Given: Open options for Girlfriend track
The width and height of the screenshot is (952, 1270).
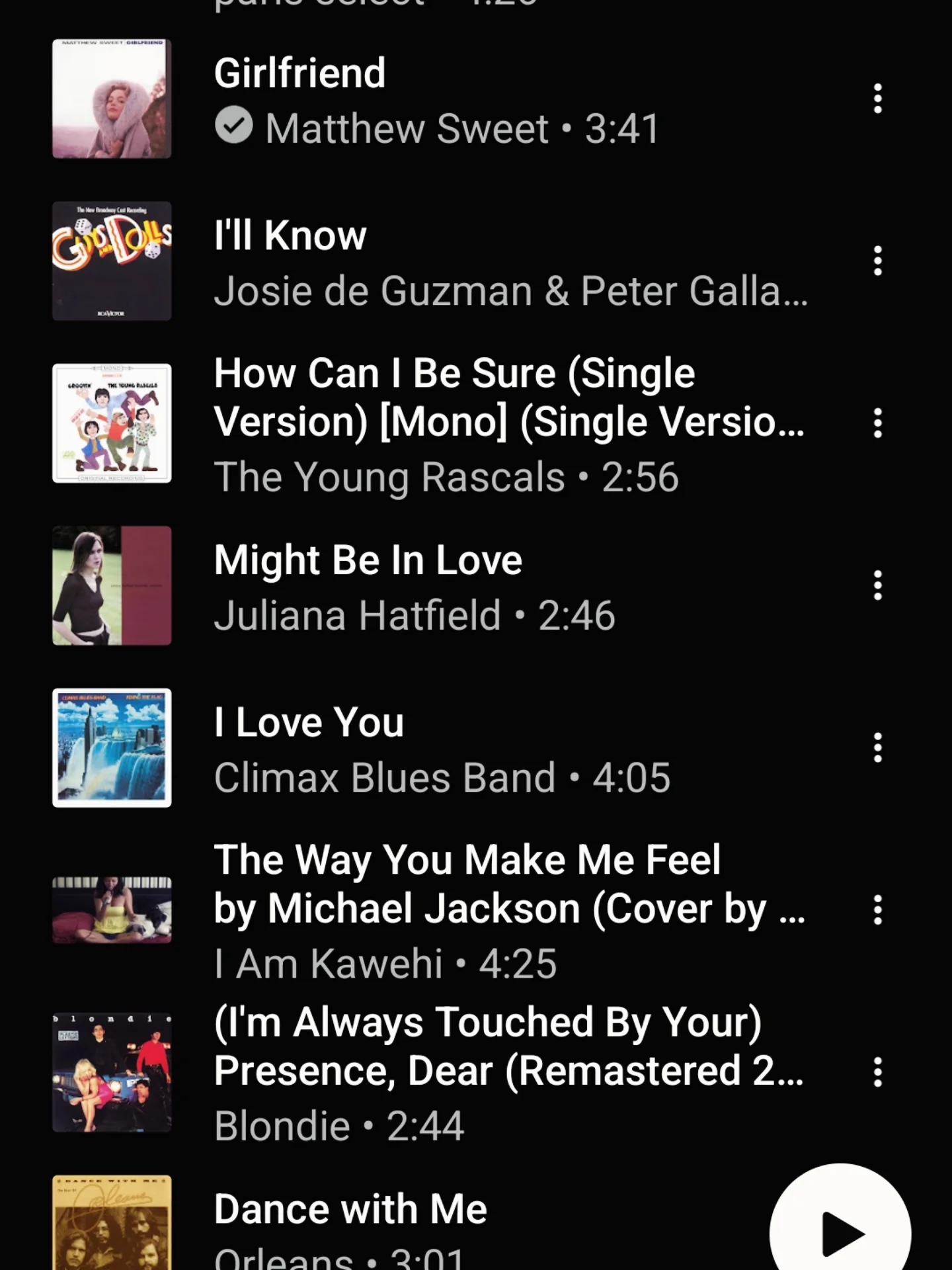Looking at the screenshot, I should (877, 99).
